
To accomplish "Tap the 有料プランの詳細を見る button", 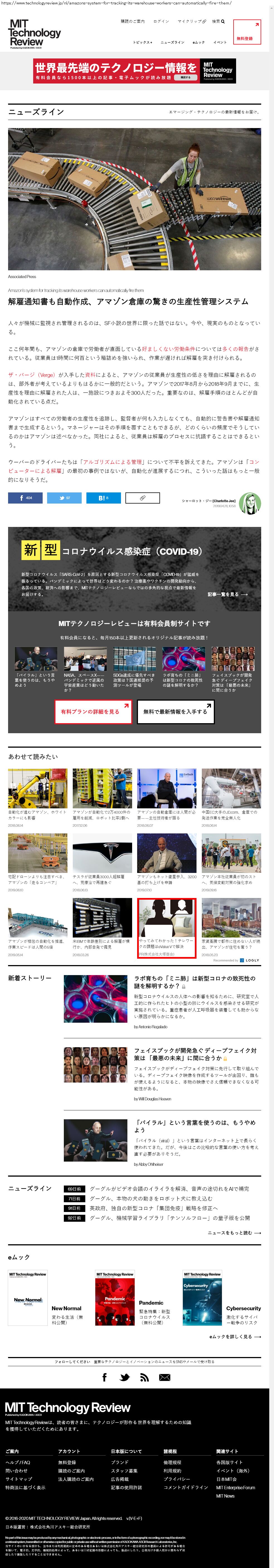I will 93,711.
